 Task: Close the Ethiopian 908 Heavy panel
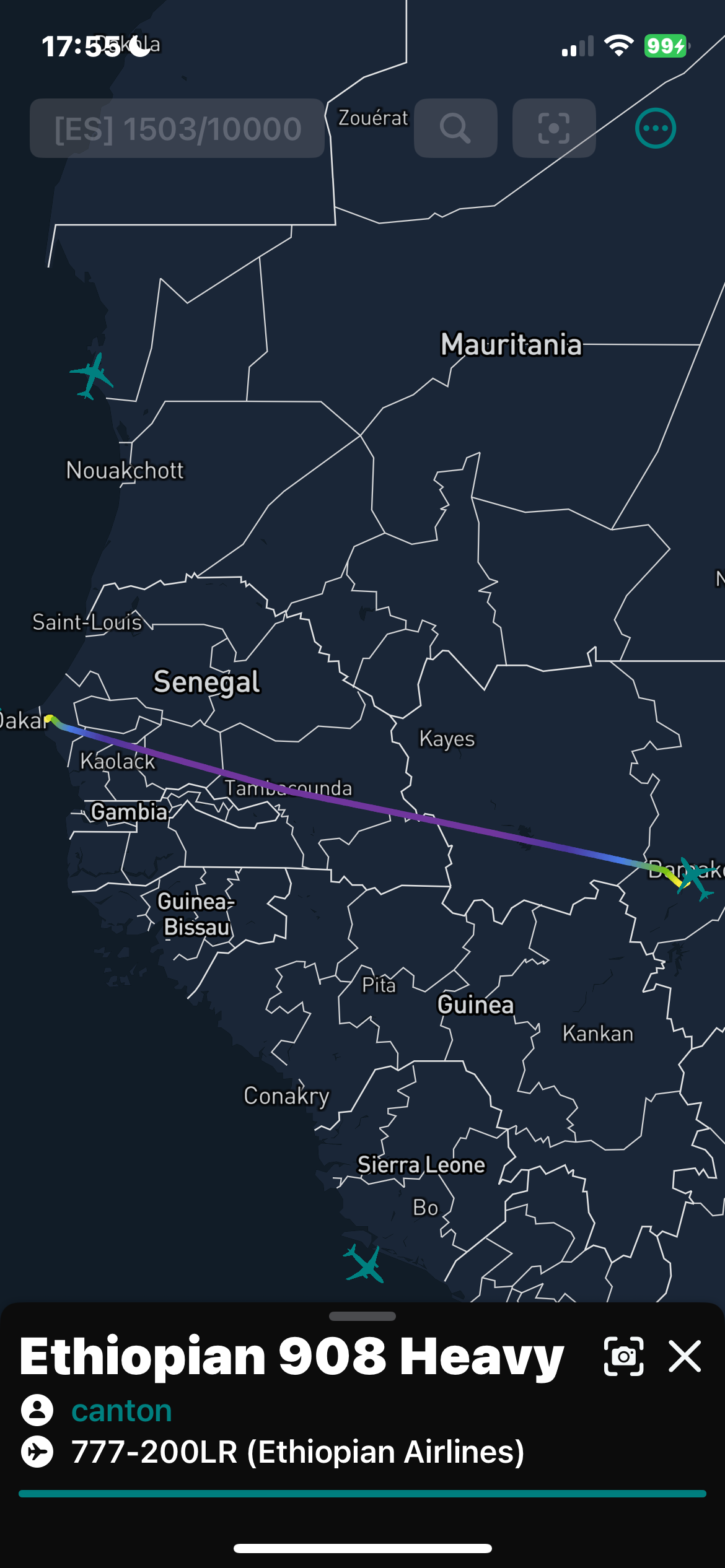coord(685,1356)
